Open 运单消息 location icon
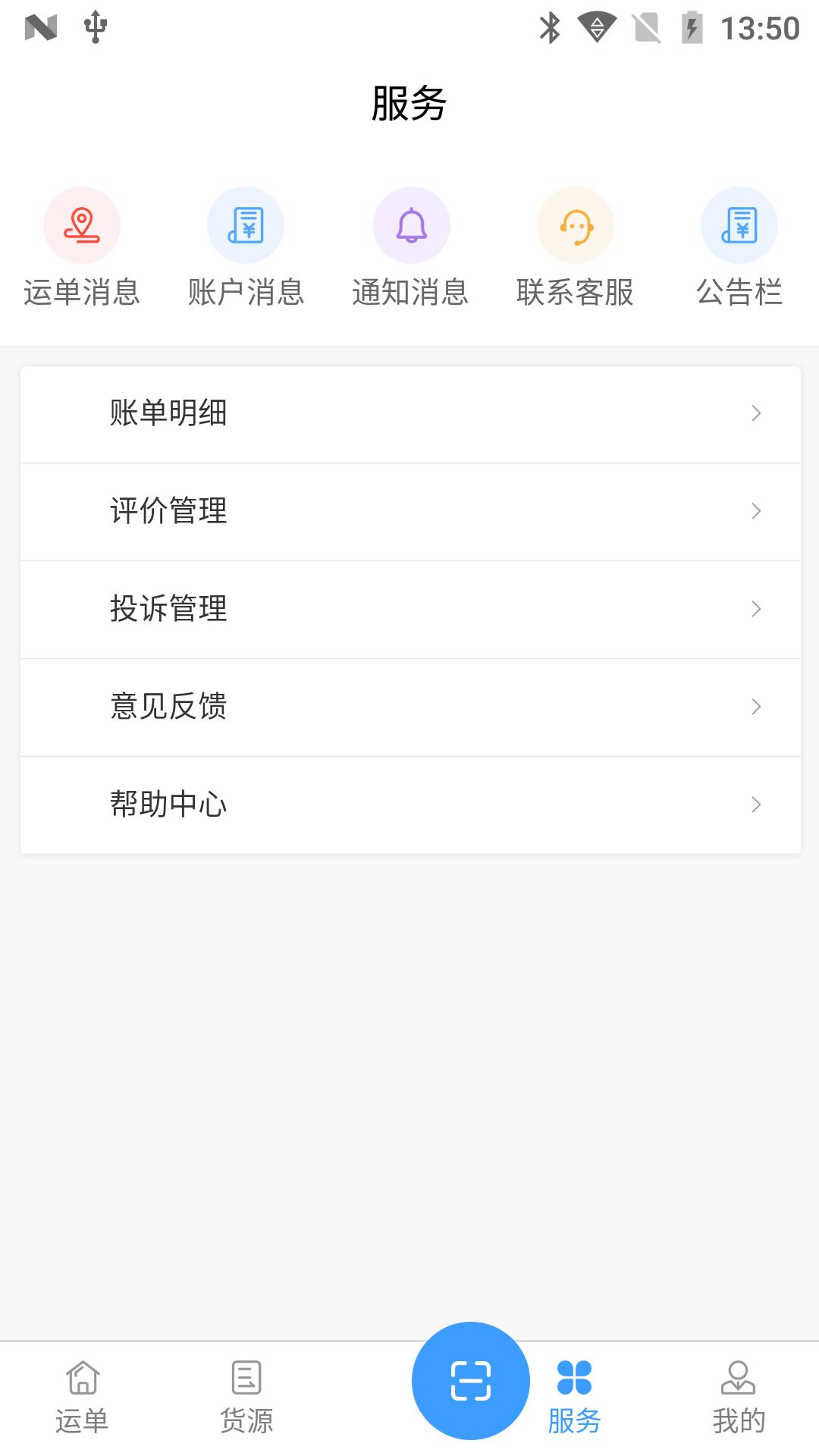This screenshot has height=1456, width=819. pos(82,224)
